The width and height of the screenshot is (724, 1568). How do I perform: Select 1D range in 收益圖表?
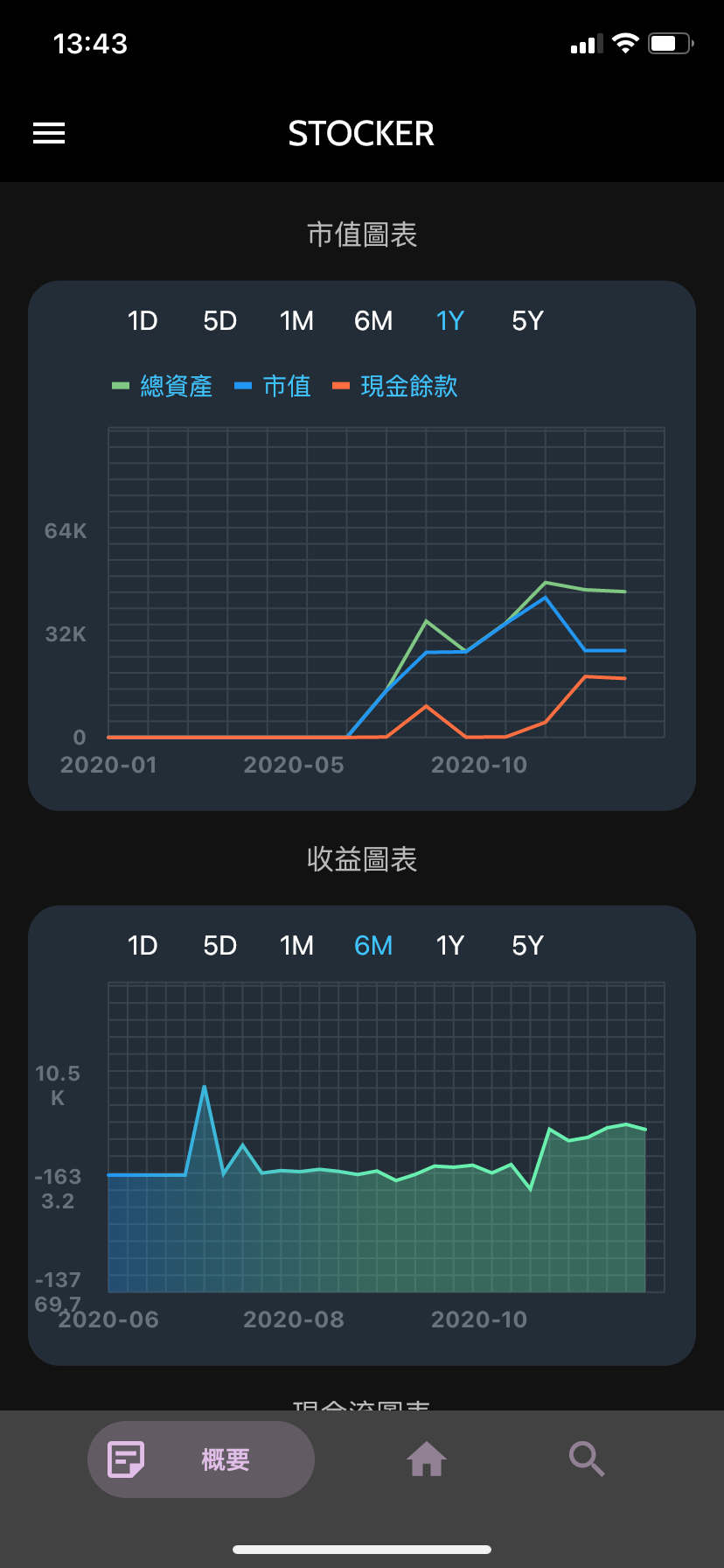click(x=143, y=946)
